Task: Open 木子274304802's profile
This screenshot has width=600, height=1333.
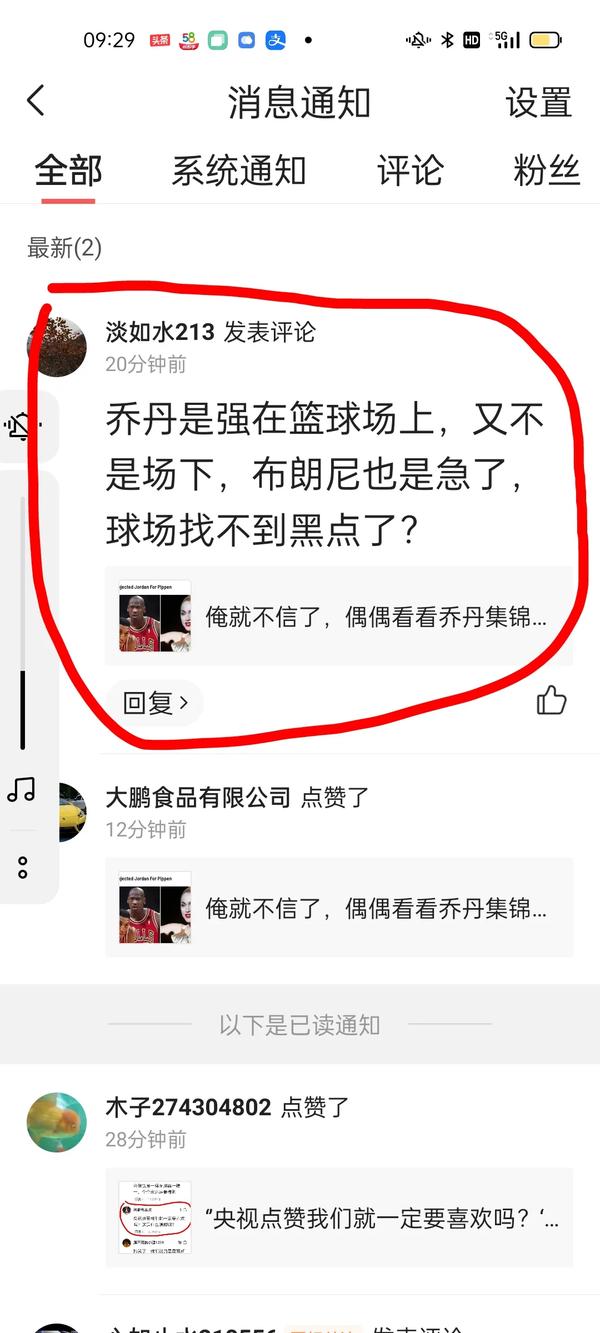Action: tap(188, 1107)
